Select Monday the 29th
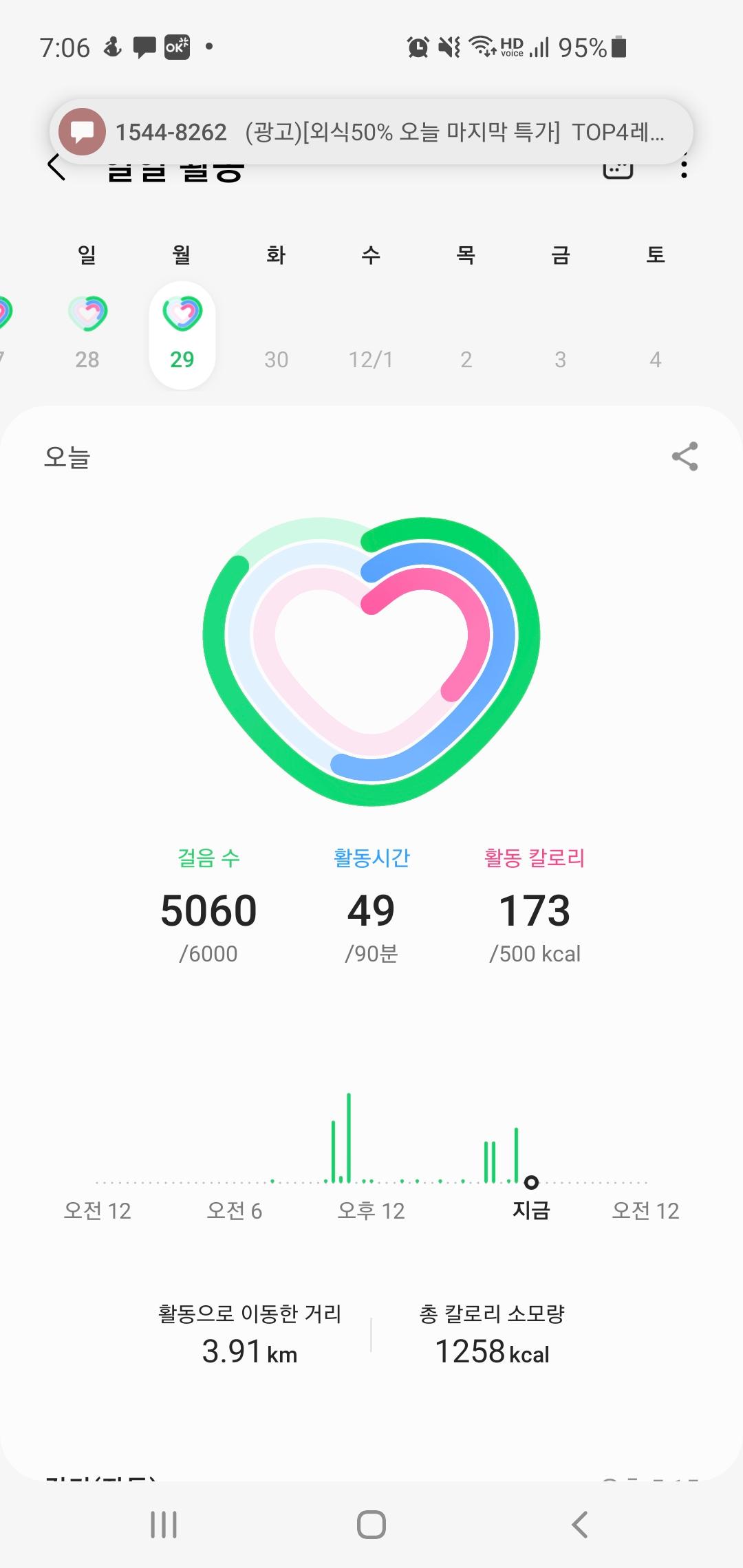This screenshot has width=743, height=1568. tap(182, 335)
